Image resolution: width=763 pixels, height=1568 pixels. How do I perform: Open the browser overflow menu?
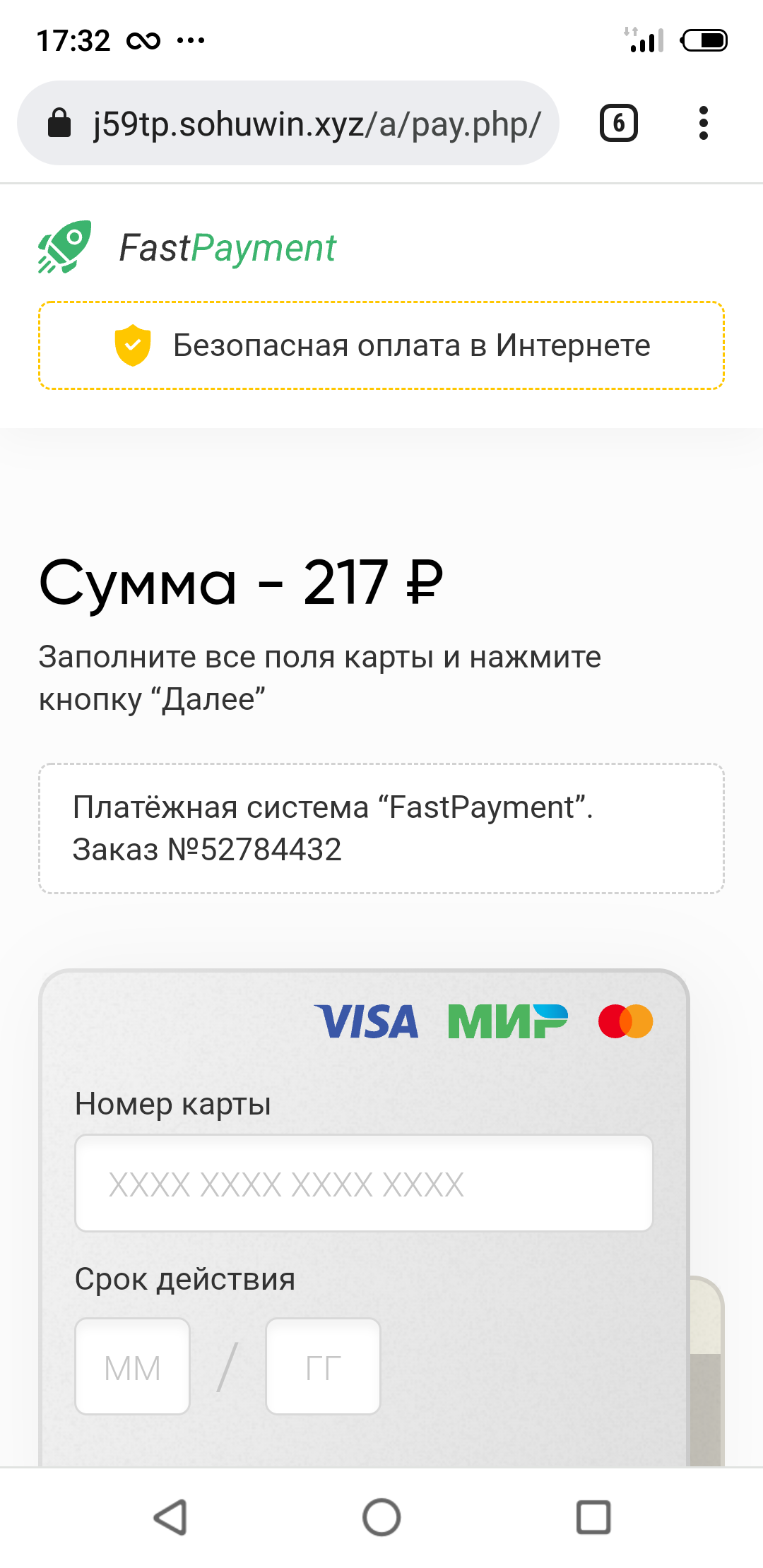click(703, 124)
